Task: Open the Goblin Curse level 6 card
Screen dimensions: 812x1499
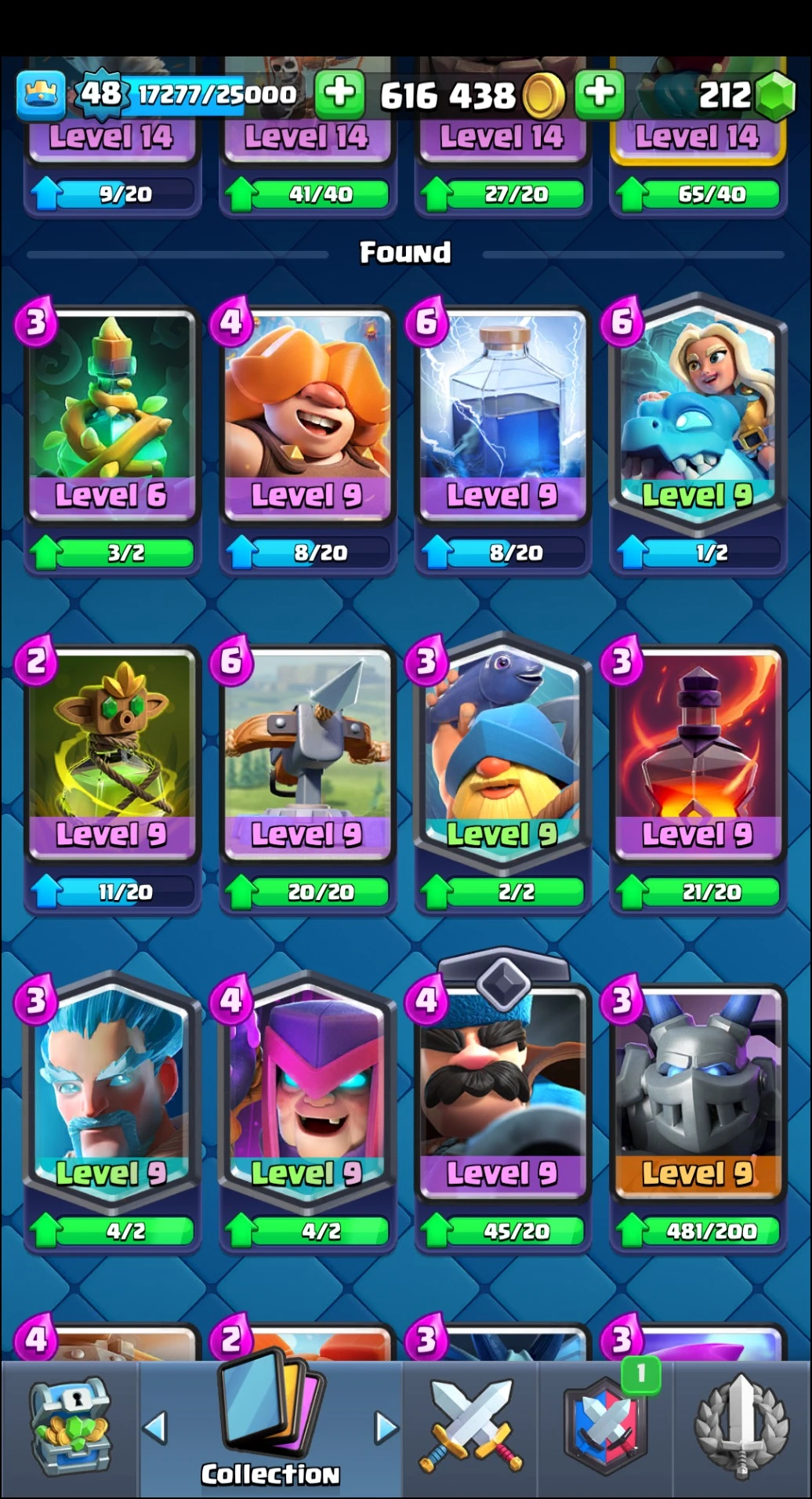Action: coord(111,416)
